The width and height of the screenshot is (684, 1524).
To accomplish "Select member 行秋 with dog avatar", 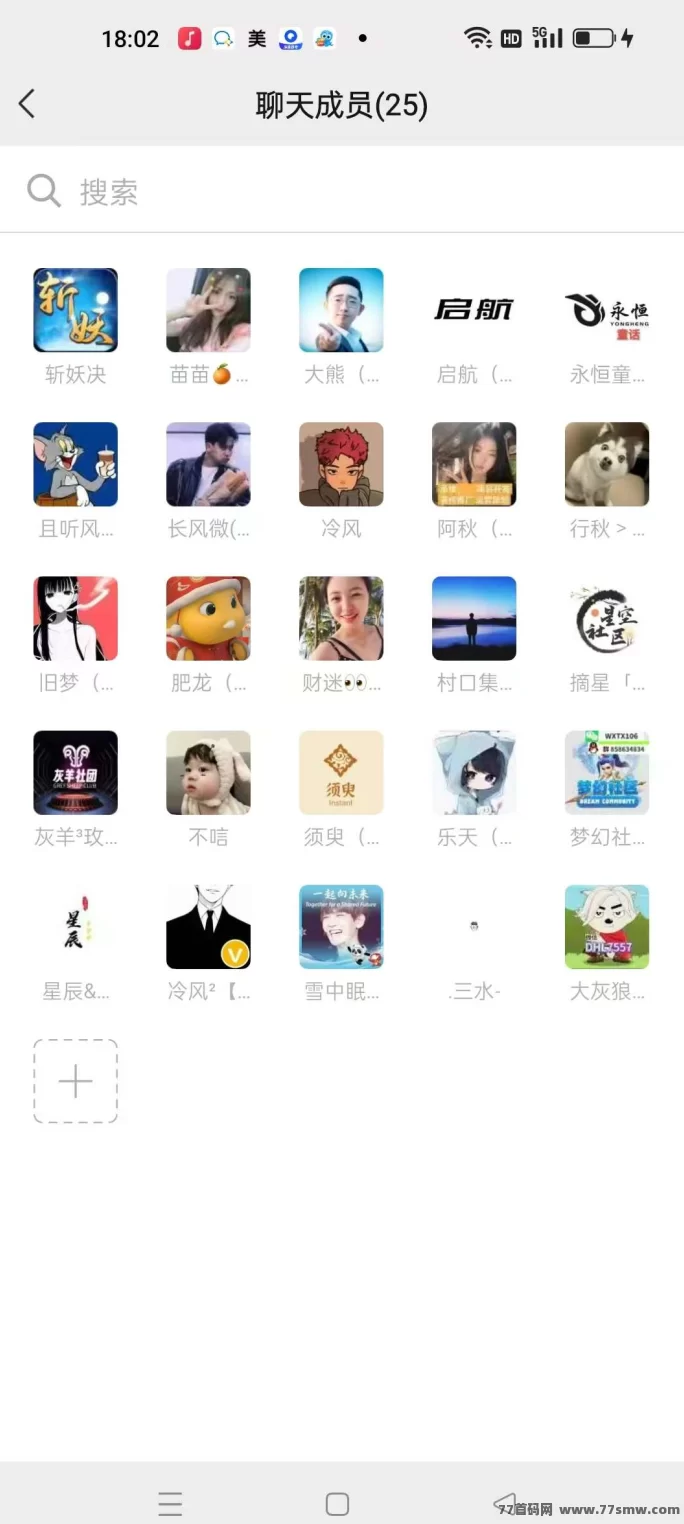I will 607,464.
